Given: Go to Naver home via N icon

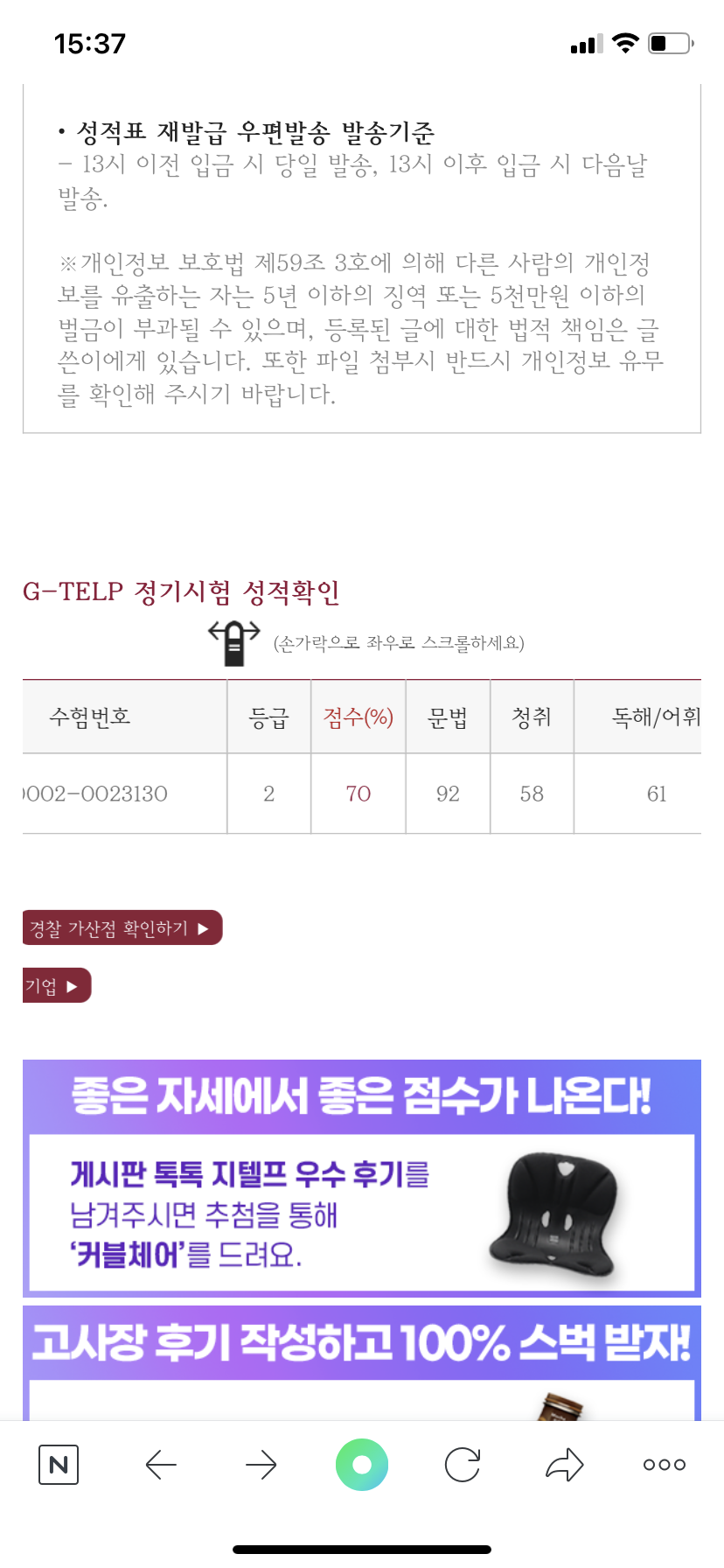Looking at the screenshot, I should click(x=59, y=1465).
